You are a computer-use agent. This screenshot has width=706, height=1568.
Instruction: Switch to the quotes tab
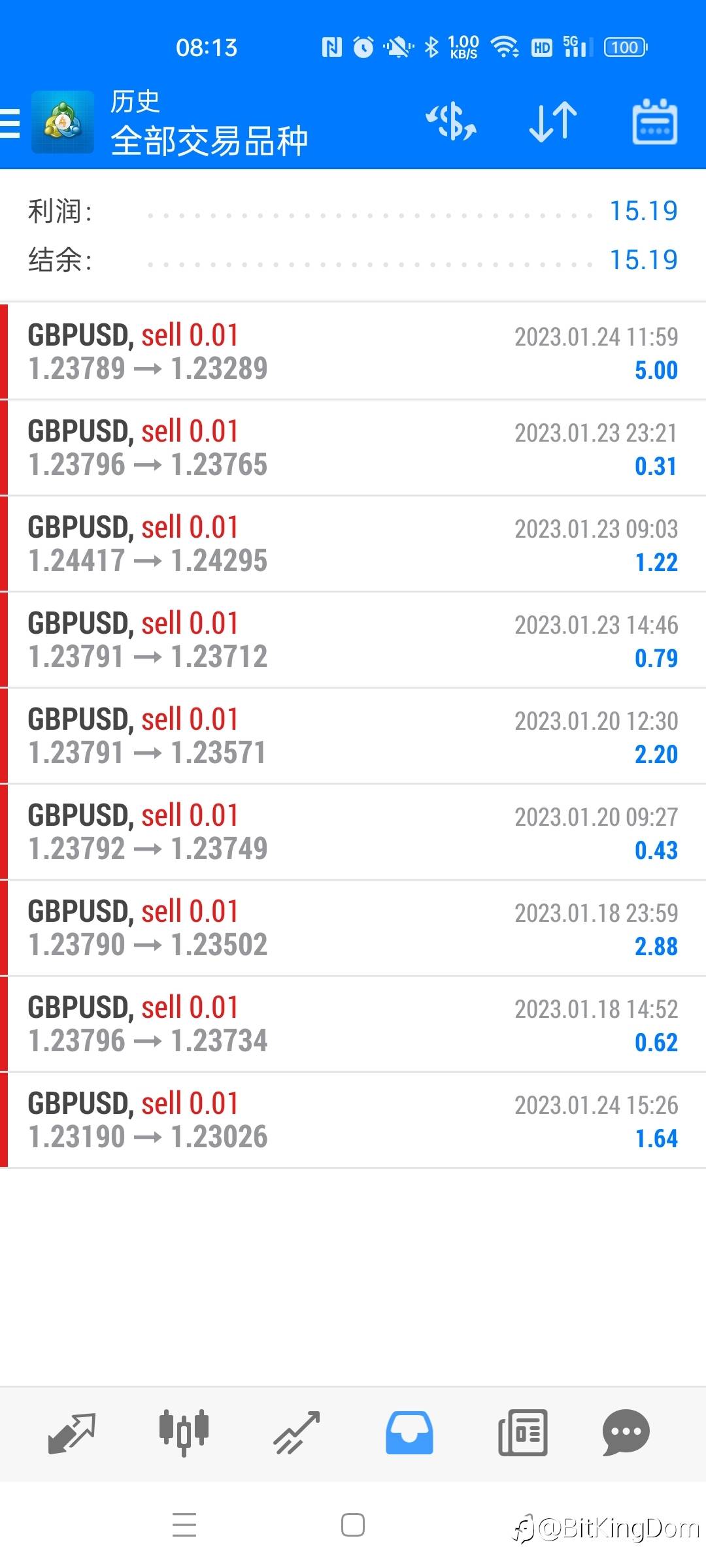click(72, 1433)
